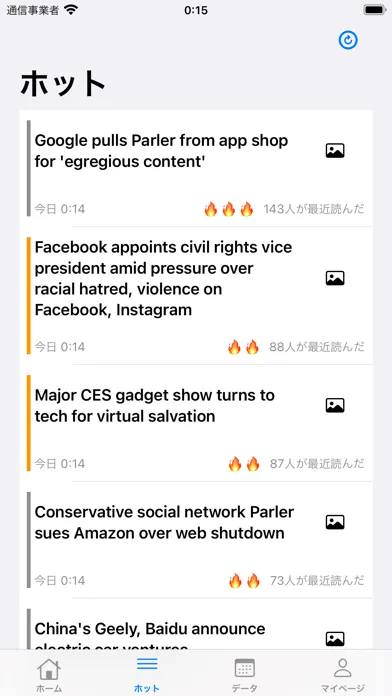The height and width of the screenshot is (696, 392).
Task: Read the Major CES gadget show story
Action: point(196,423)
